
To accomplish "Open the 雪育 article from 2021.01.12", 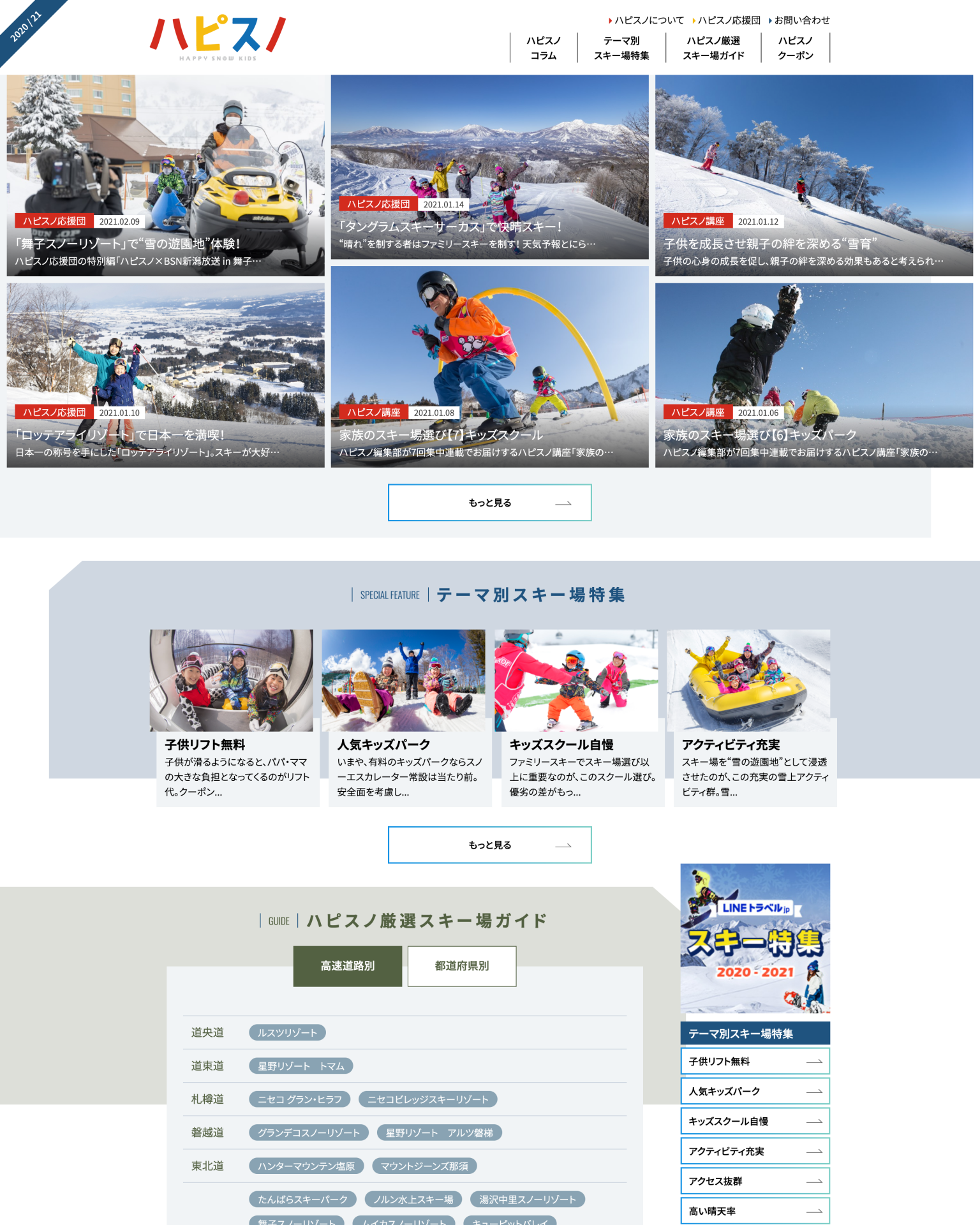I will click(x=813, y=175).
